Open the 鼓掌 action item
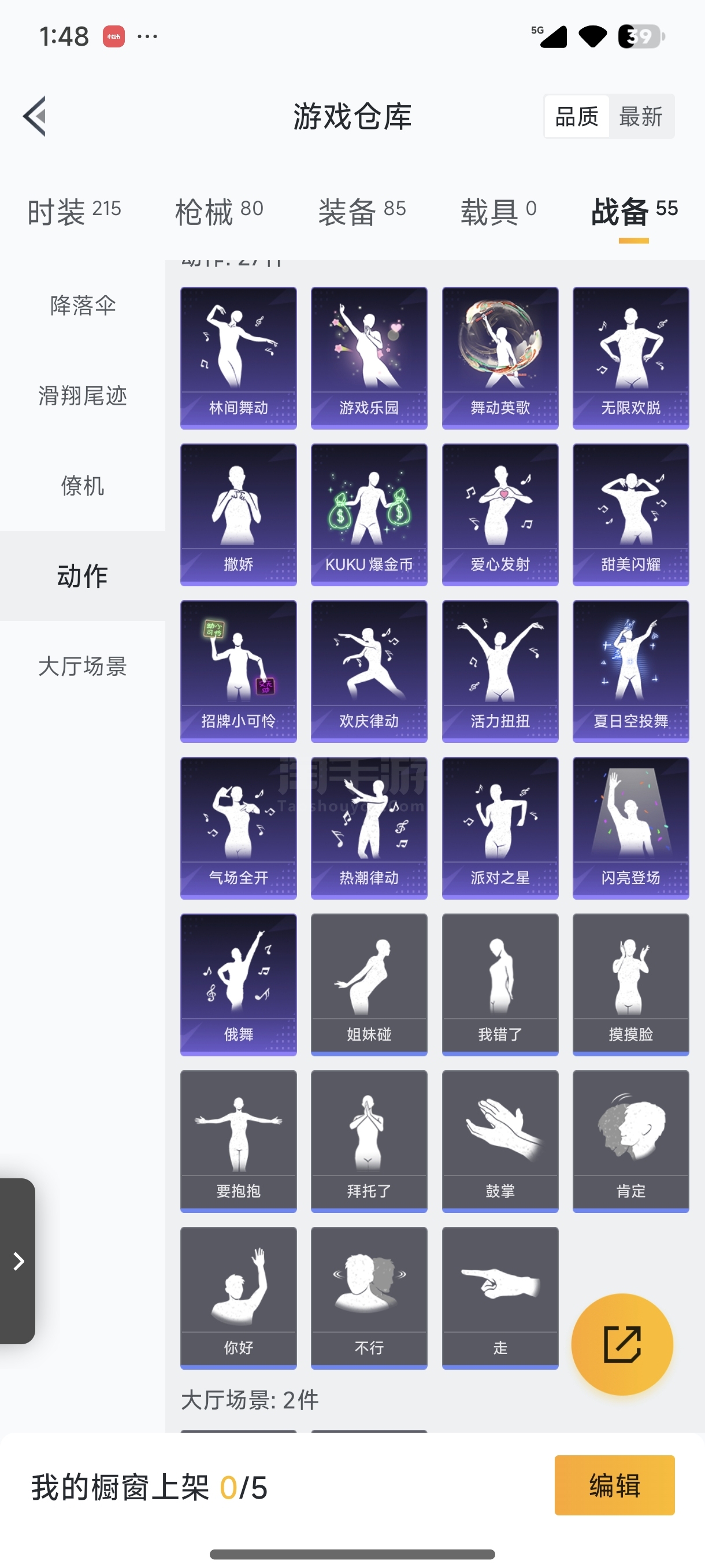The height and width of the screenshot is (1568, 705). click(500, 1141)
